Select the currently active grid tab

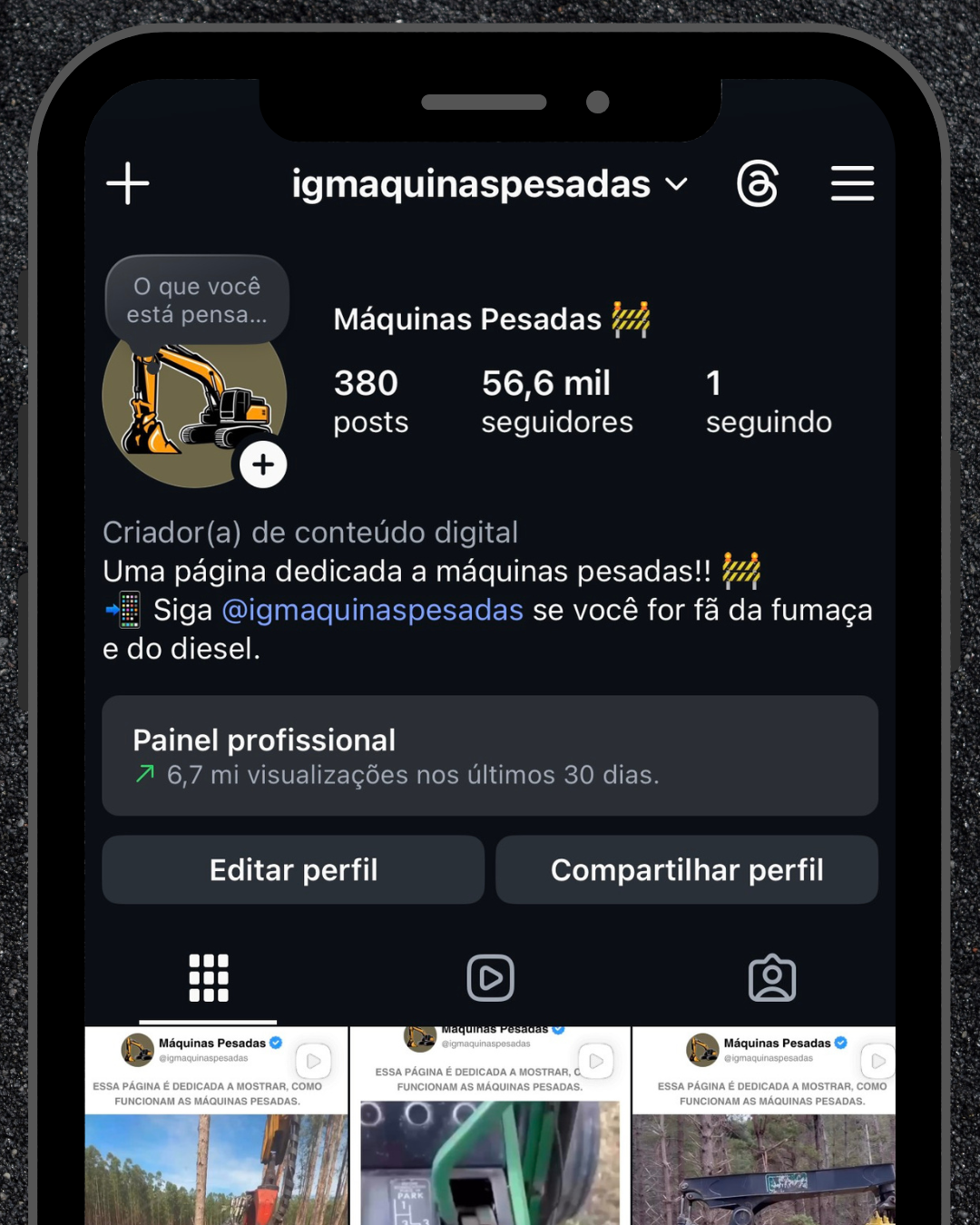(x=209, y=978)
